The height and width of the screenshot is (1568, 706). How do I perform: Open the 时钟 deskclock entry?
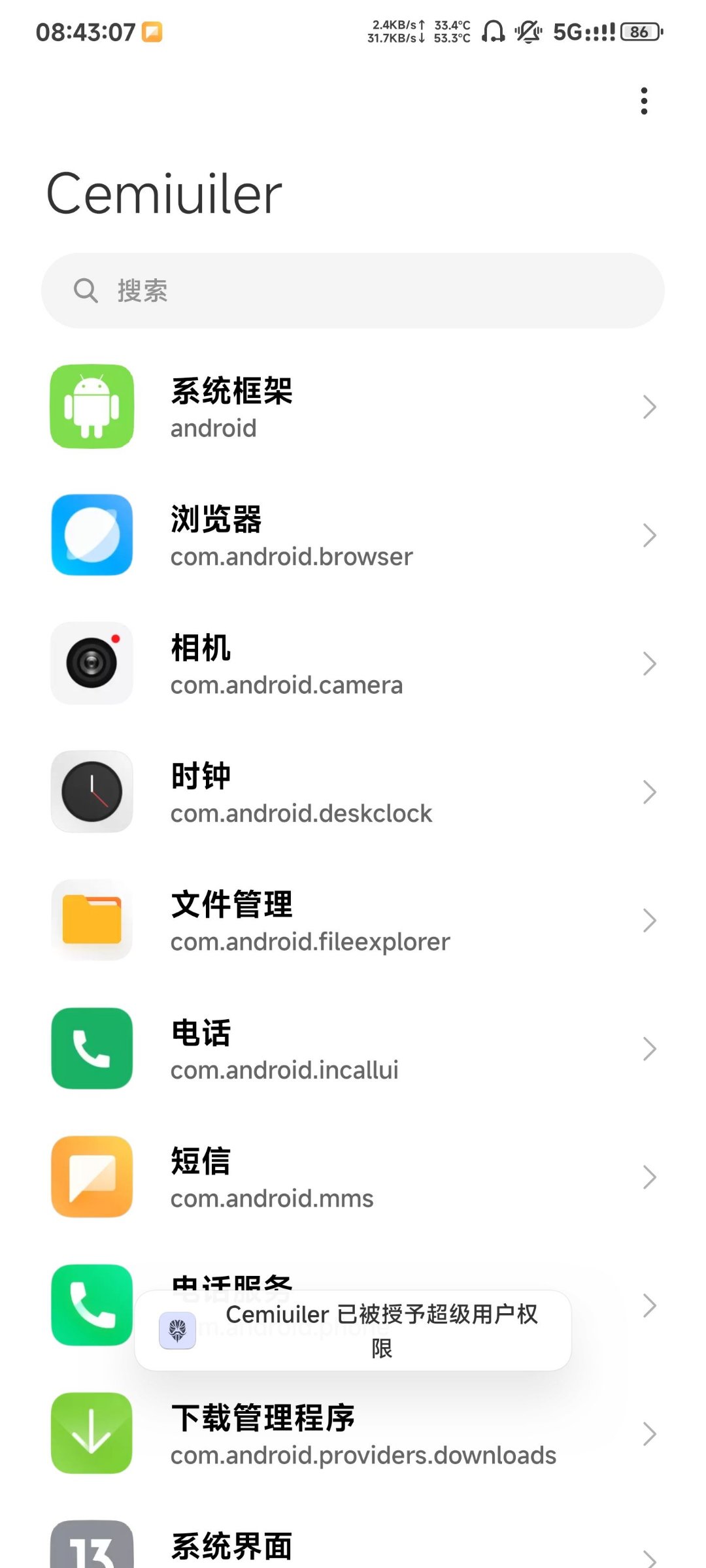coord(353,792)
